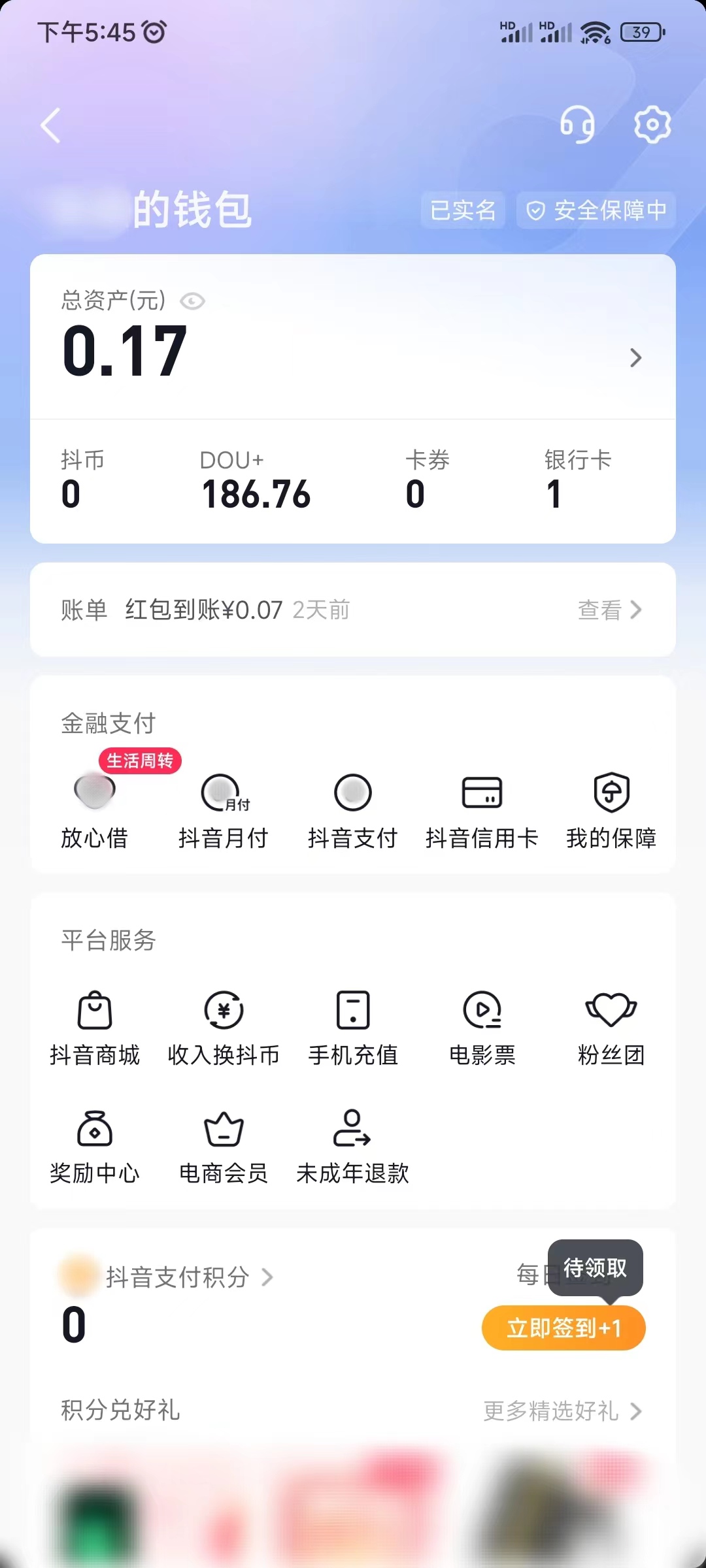This screenshot has height=1568, width=706.
Task: Toggle asset visibility eye icon
Action: [190, 302]
